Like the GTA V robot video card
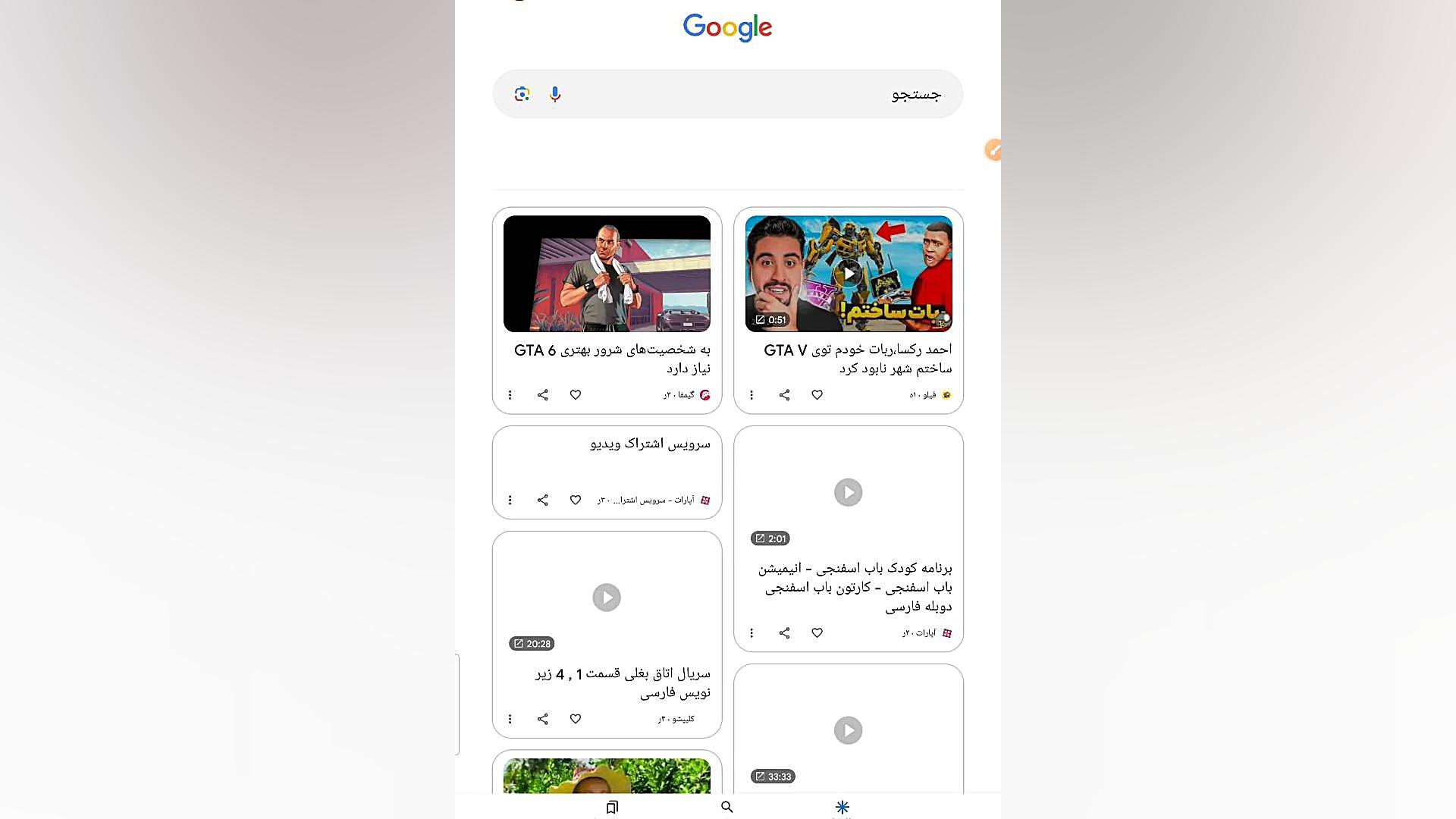 pyautogui.click(x=817, y=395)
